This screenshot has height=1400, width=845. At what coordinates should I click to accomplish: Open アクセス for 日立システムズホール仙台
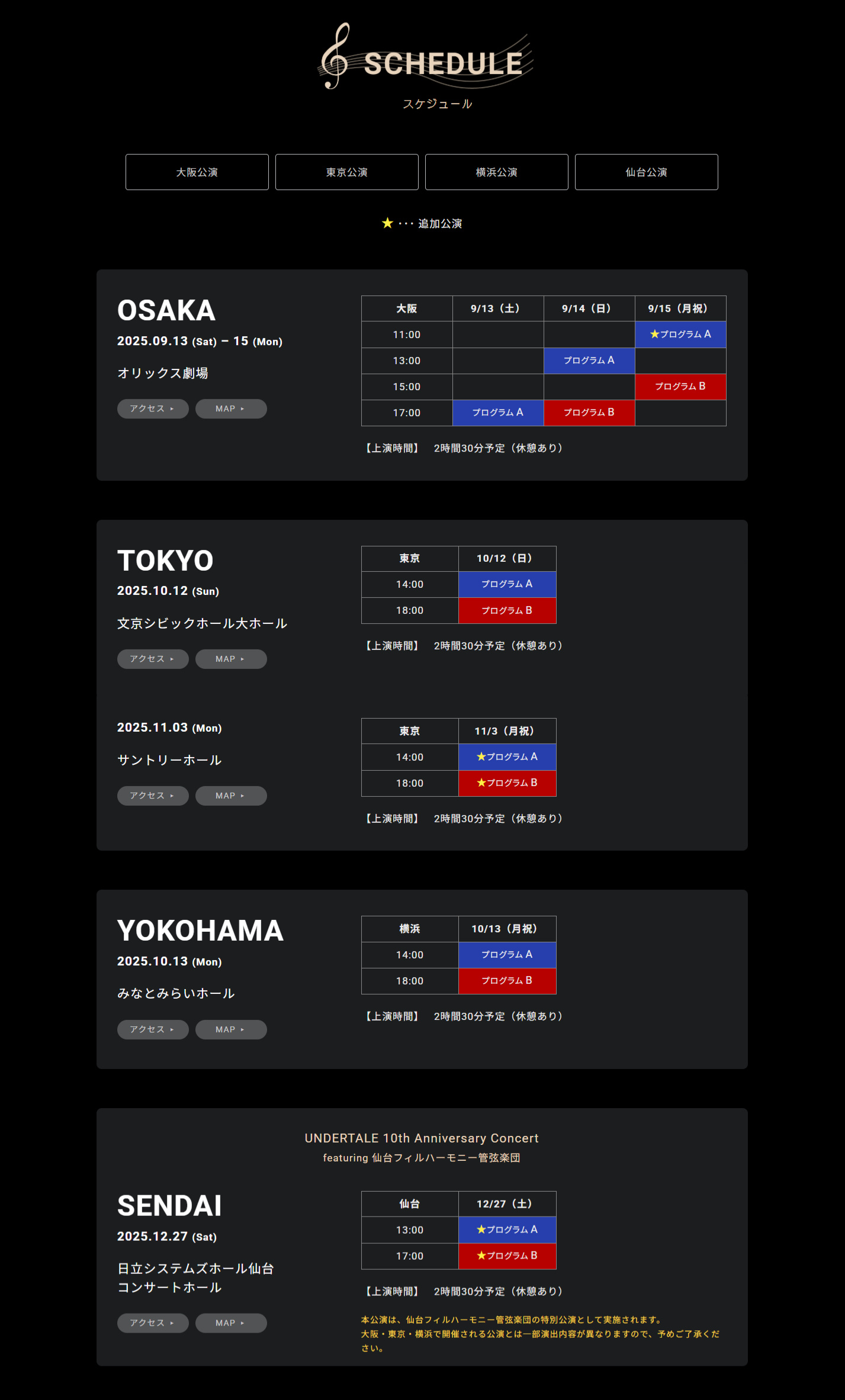[153, 1323]
